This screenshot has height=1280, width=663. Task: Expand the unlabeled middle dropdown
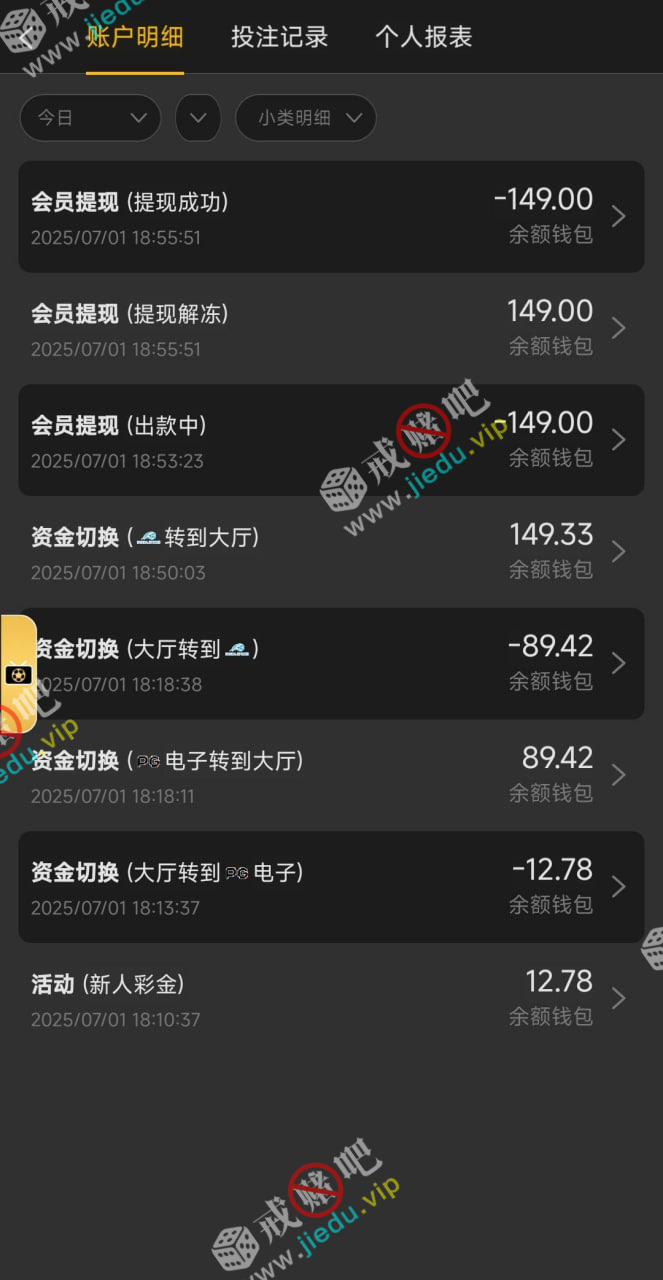pos(198,118)
